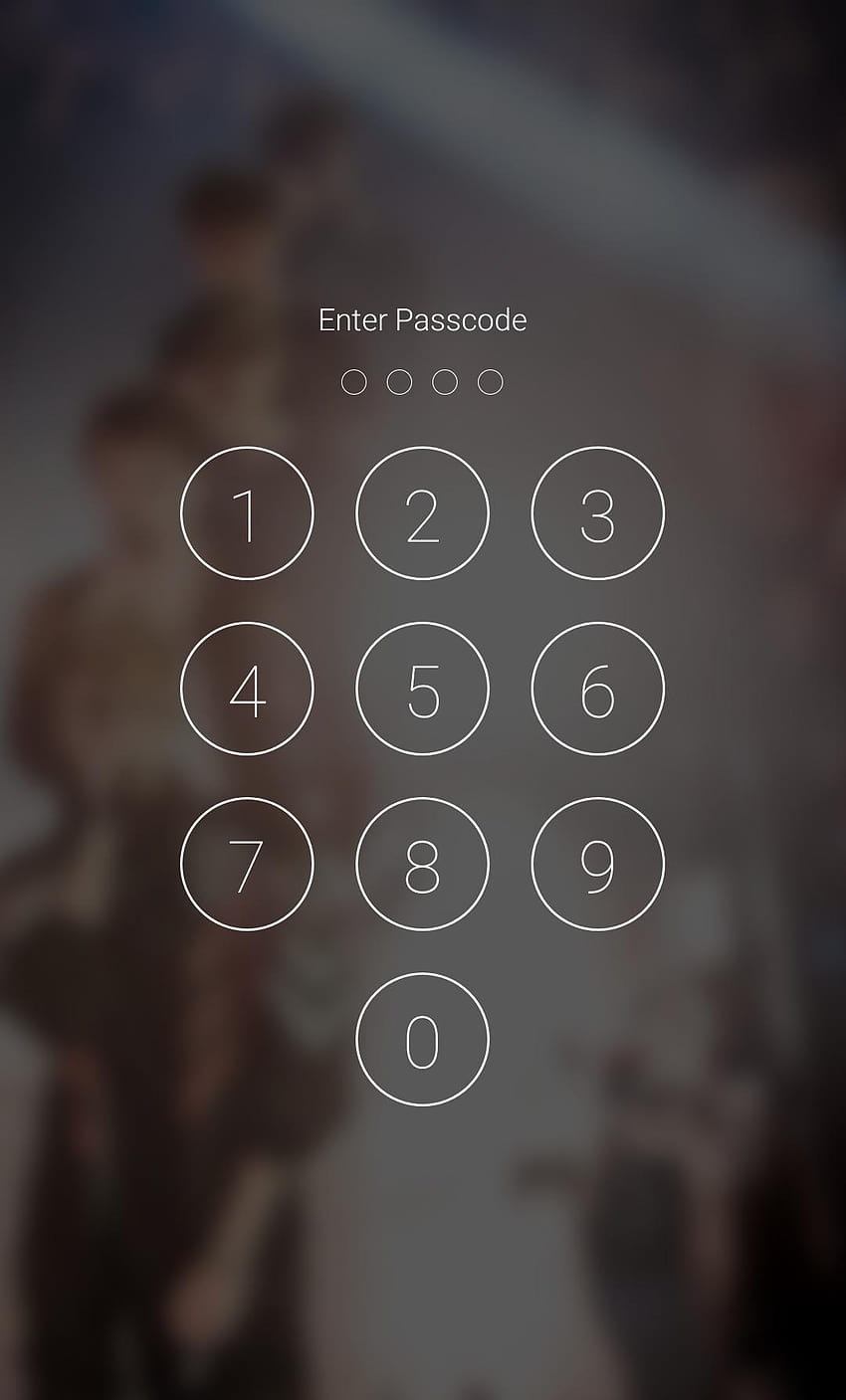Tap digit 1 on the passcode keypad
Image resolution: width=846 pixels, height=1400 pixels.
[247, 513]
